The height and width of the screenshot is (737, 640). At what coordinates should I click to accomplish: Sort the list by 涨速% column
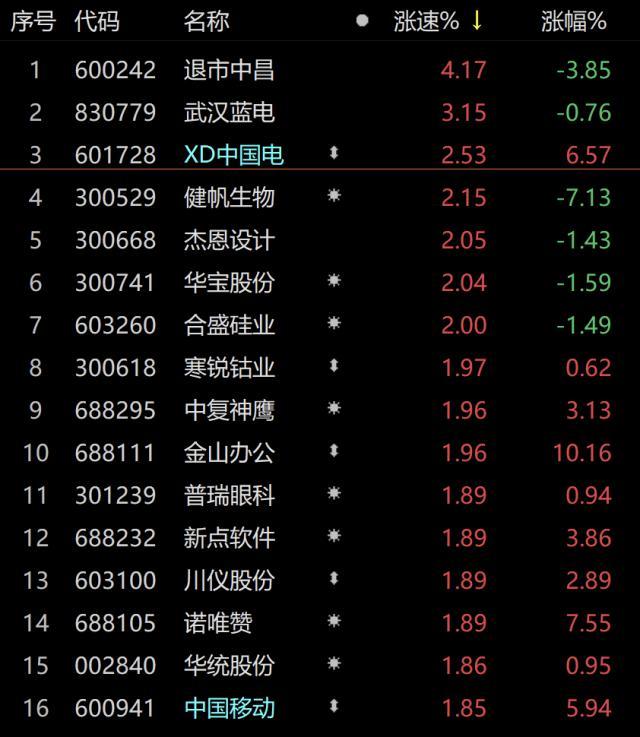click(x=426, y=22)
